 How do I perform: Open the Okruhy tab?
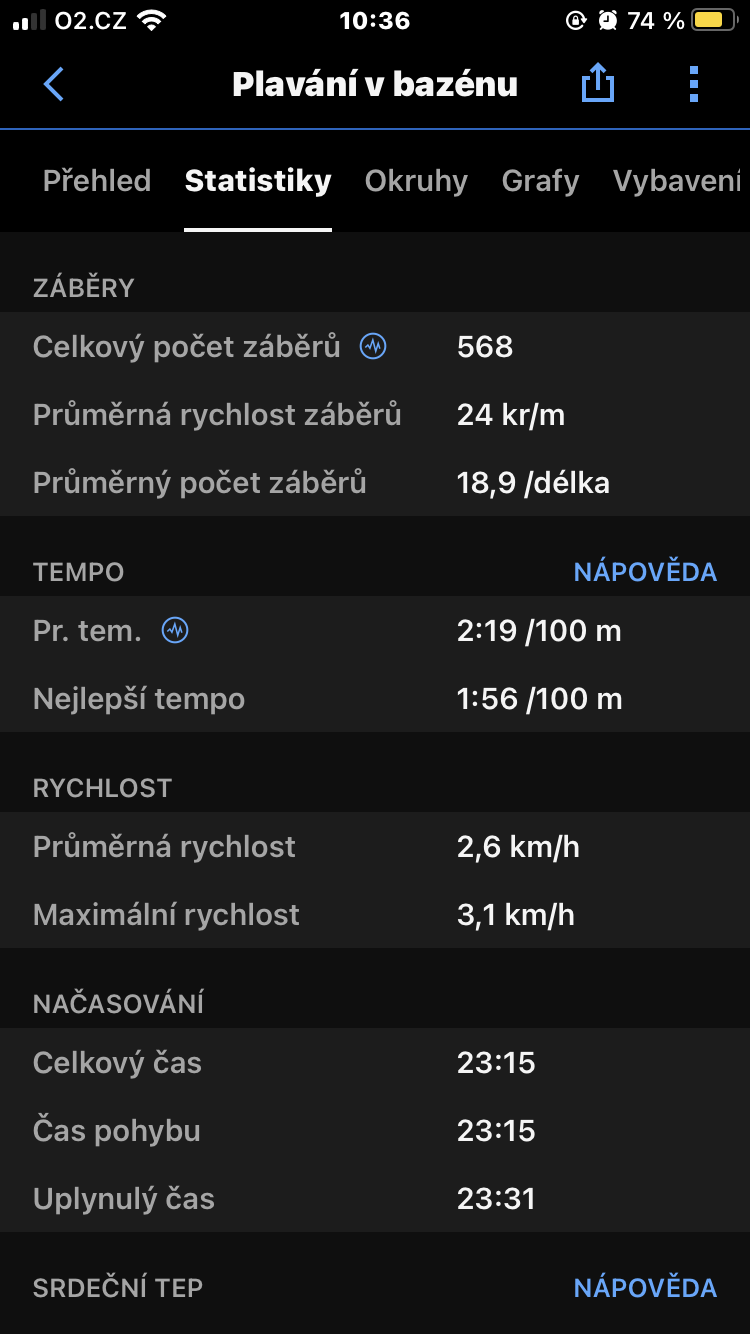click(416, 181)
